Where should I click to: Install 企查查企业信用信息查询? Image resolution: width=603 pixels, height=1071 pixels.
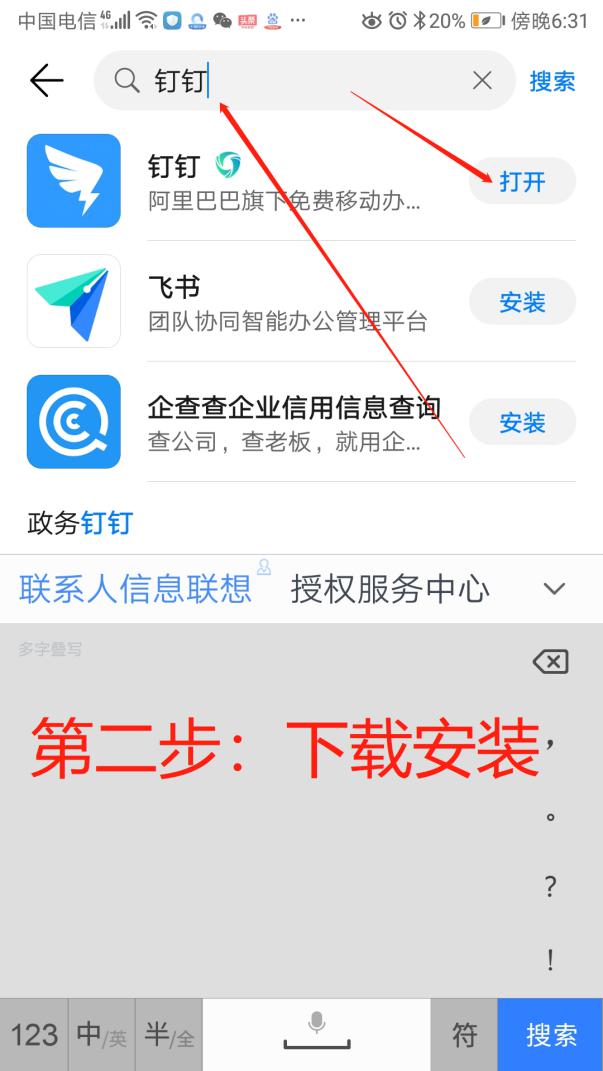tap(522, 423)
